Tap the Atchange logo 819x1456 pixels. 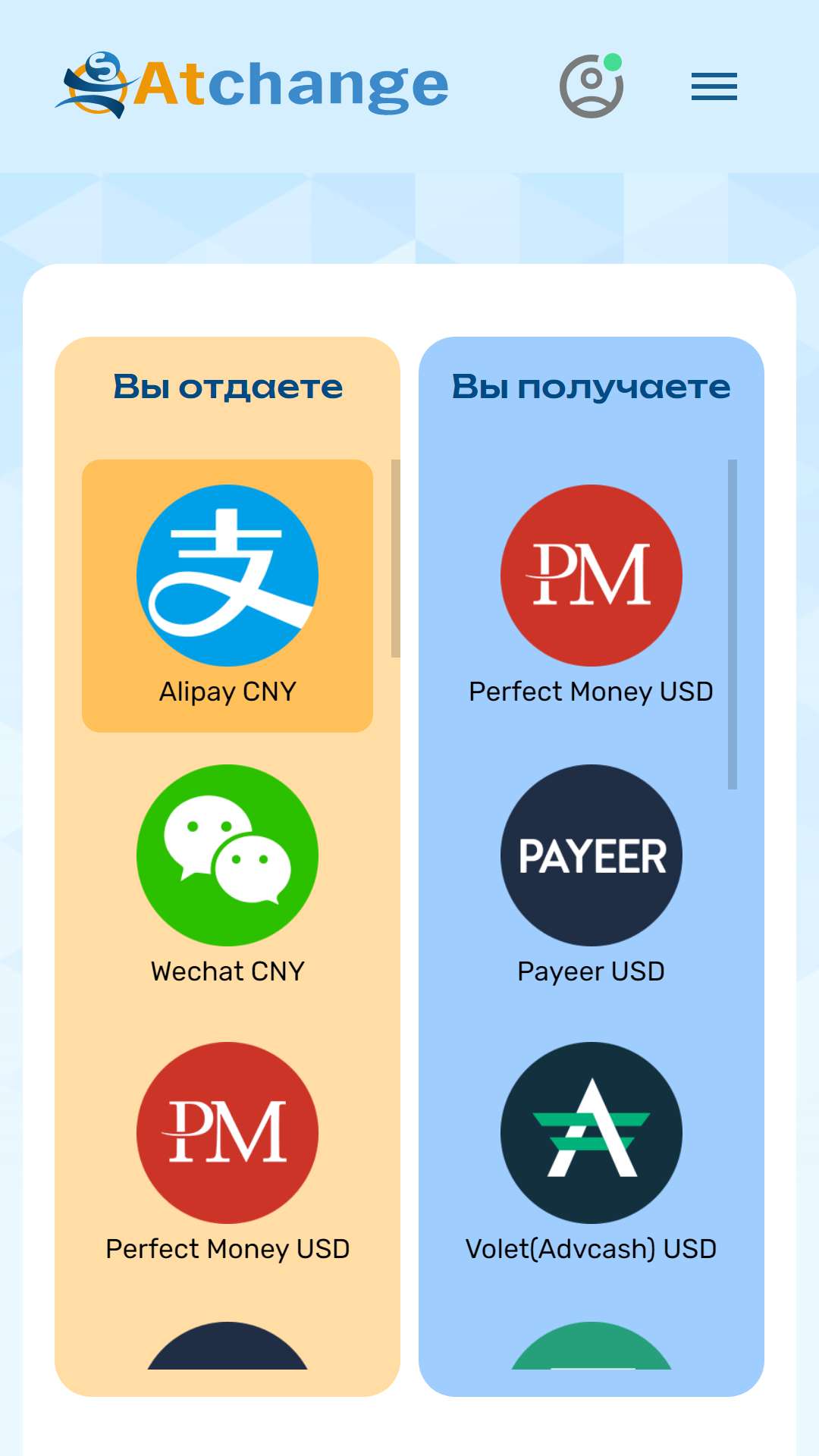[252, 85]
